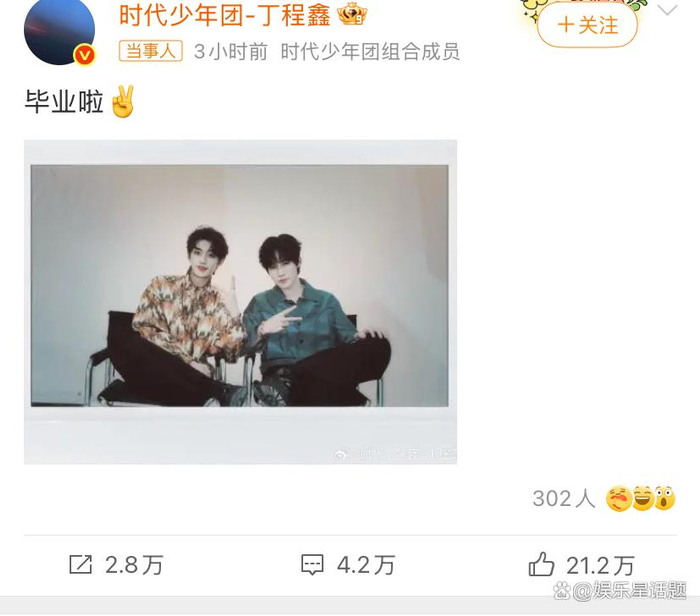Open 丁程鑫's profile avatar
Screen dimensions: 700x616
click(60, 30)
